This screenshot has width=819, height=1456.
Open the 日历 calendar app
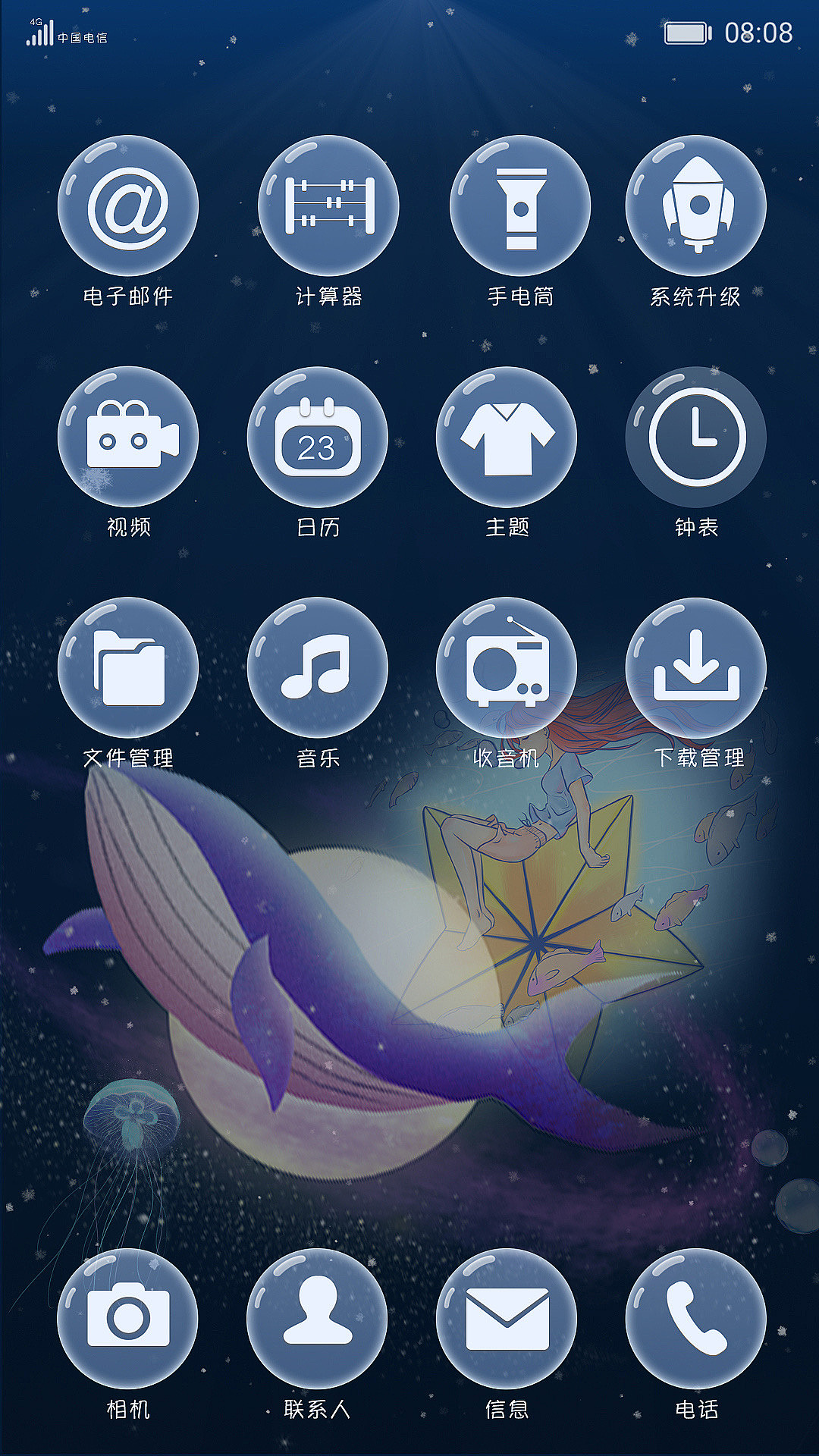(318, 438)
